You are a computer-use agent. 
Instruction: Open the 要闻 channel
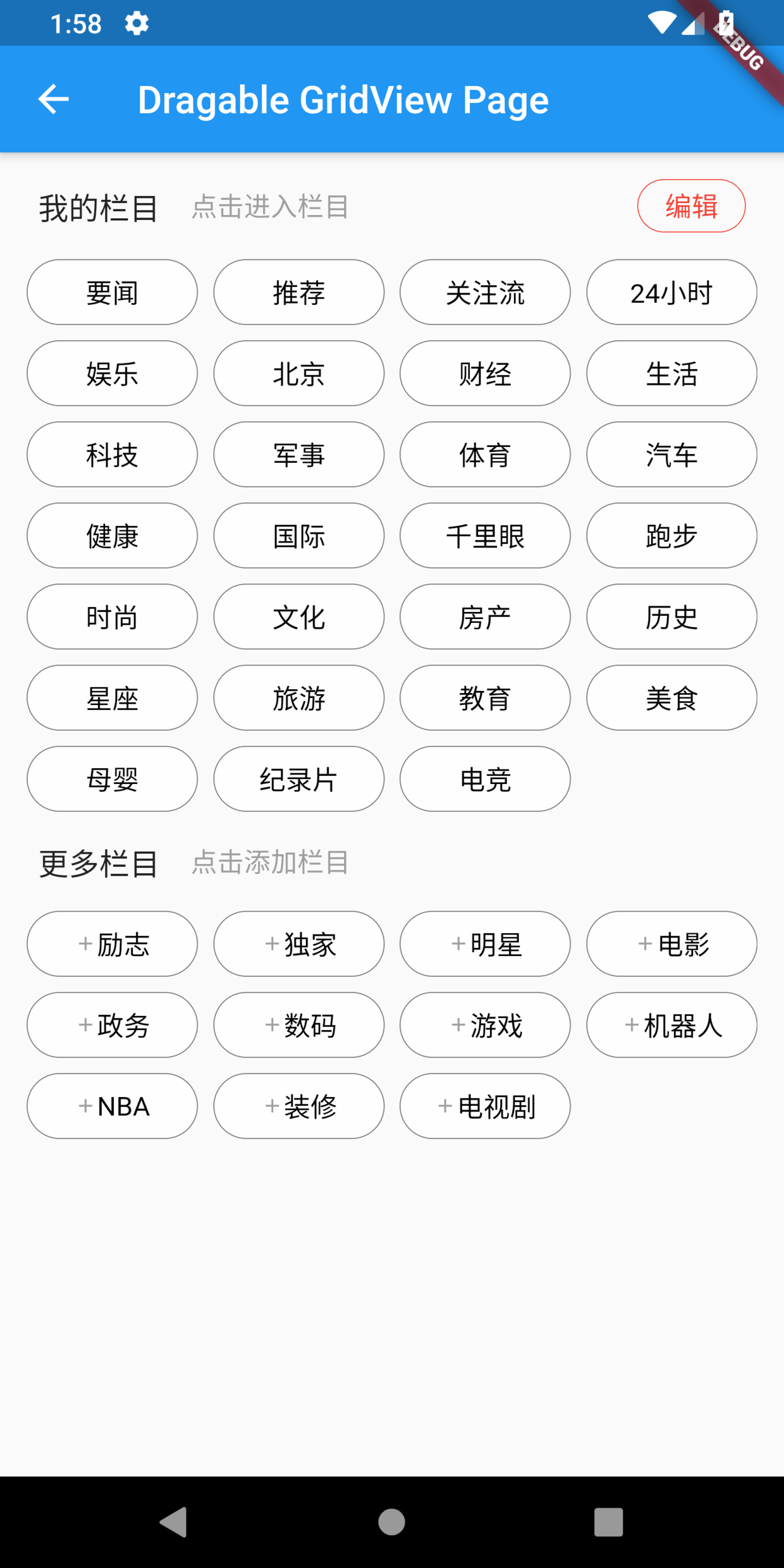(x=112, y=293)
